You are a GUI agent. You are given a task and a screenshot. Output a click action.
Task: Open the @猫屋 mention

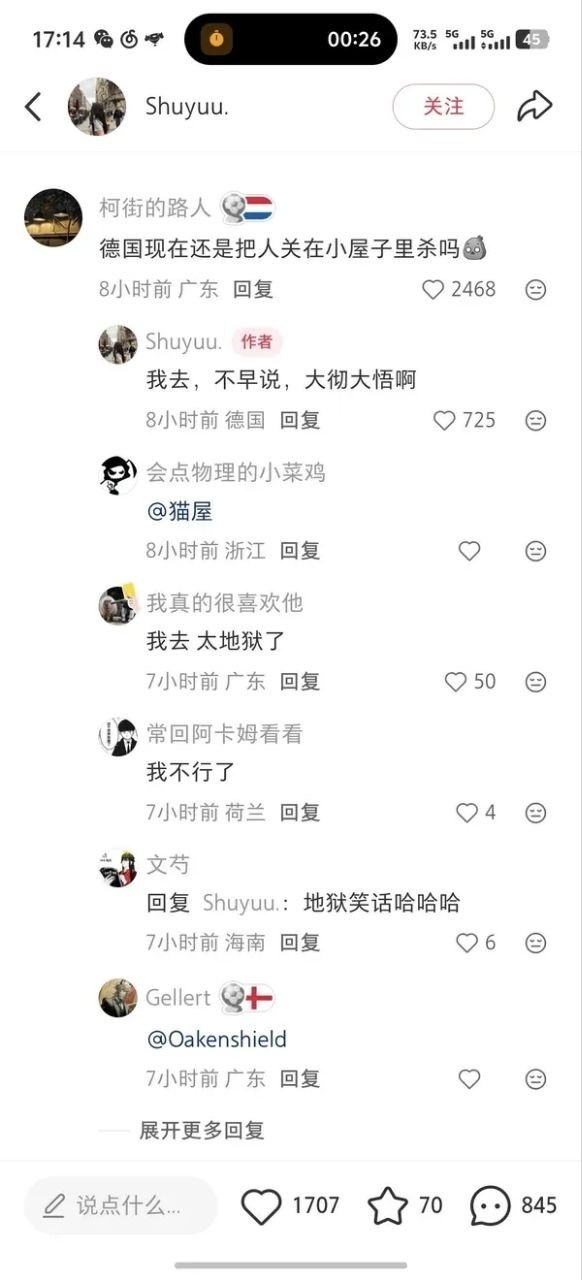click(179, 512)
